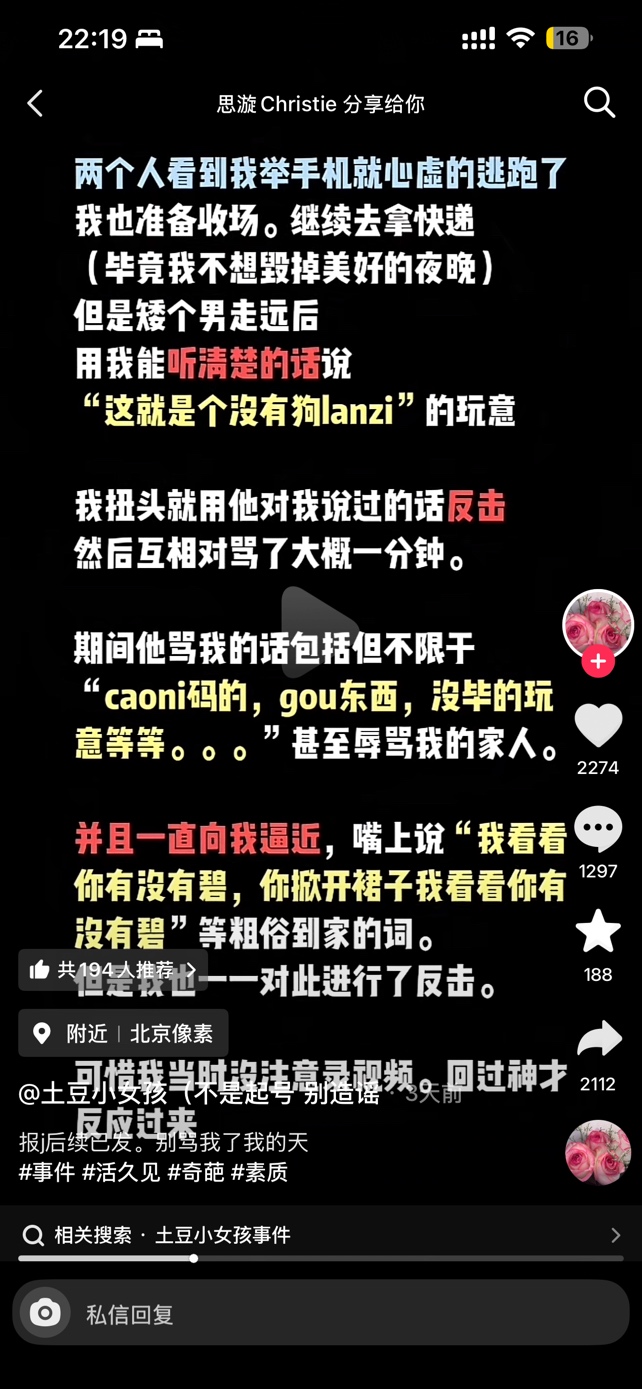Viewport: 642px width, 1389px height.
Task: Follow the author via the red plus
Action: click(x=598, y=661)
